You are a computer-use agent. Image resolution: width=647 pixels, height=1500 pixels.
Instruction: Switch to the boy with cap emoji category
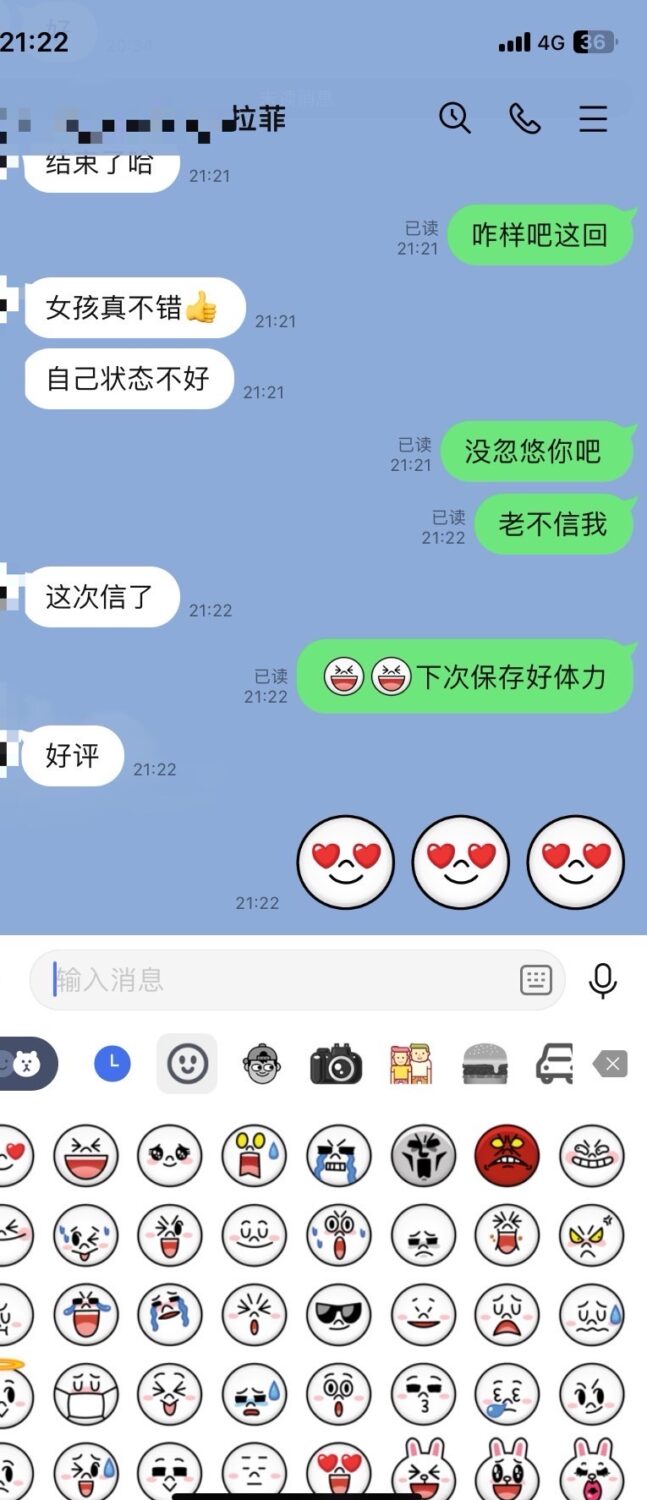262,1065
